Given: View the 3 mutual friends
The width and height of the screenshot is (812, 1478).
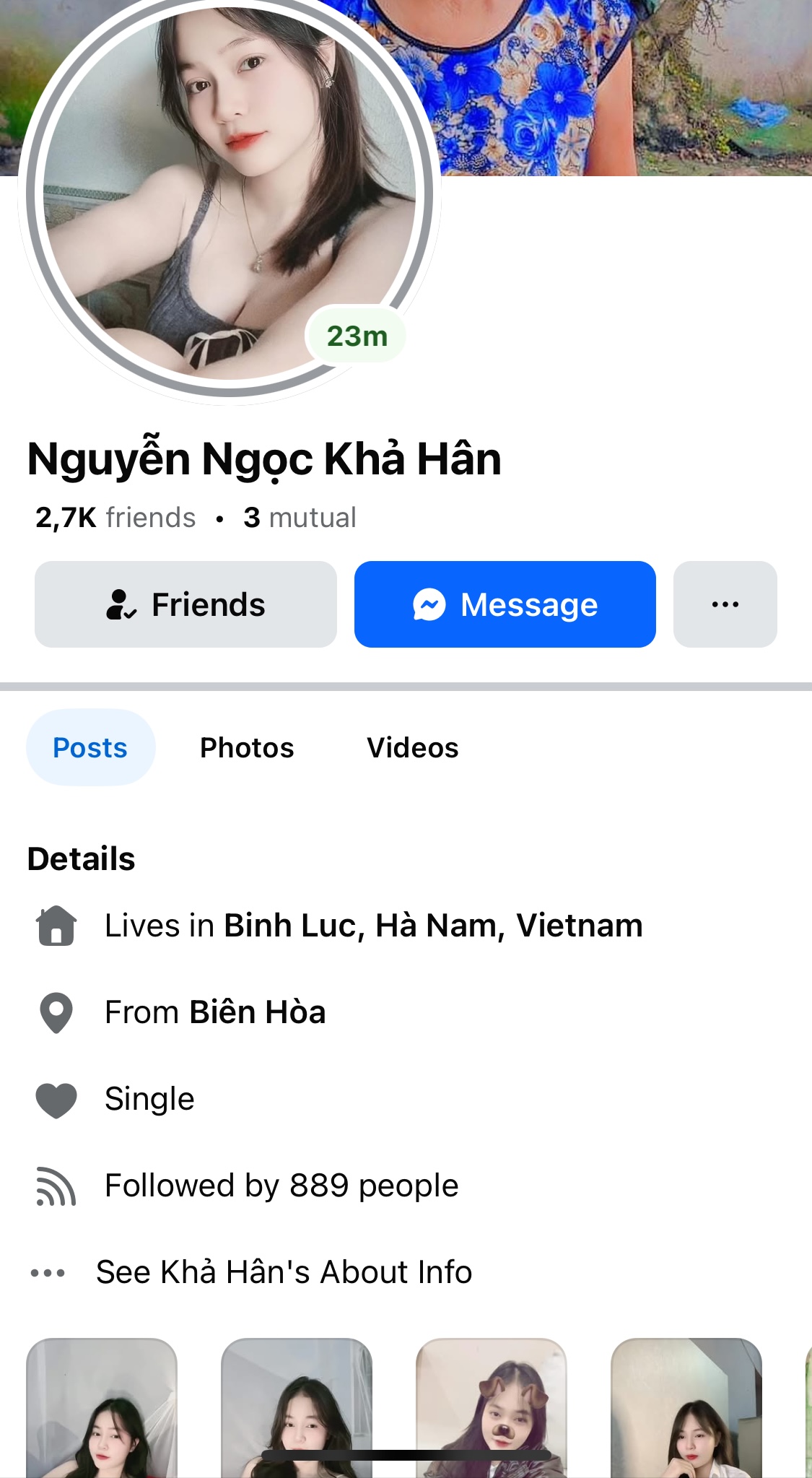Looking at the screenshot, I should tap(300, 518).
